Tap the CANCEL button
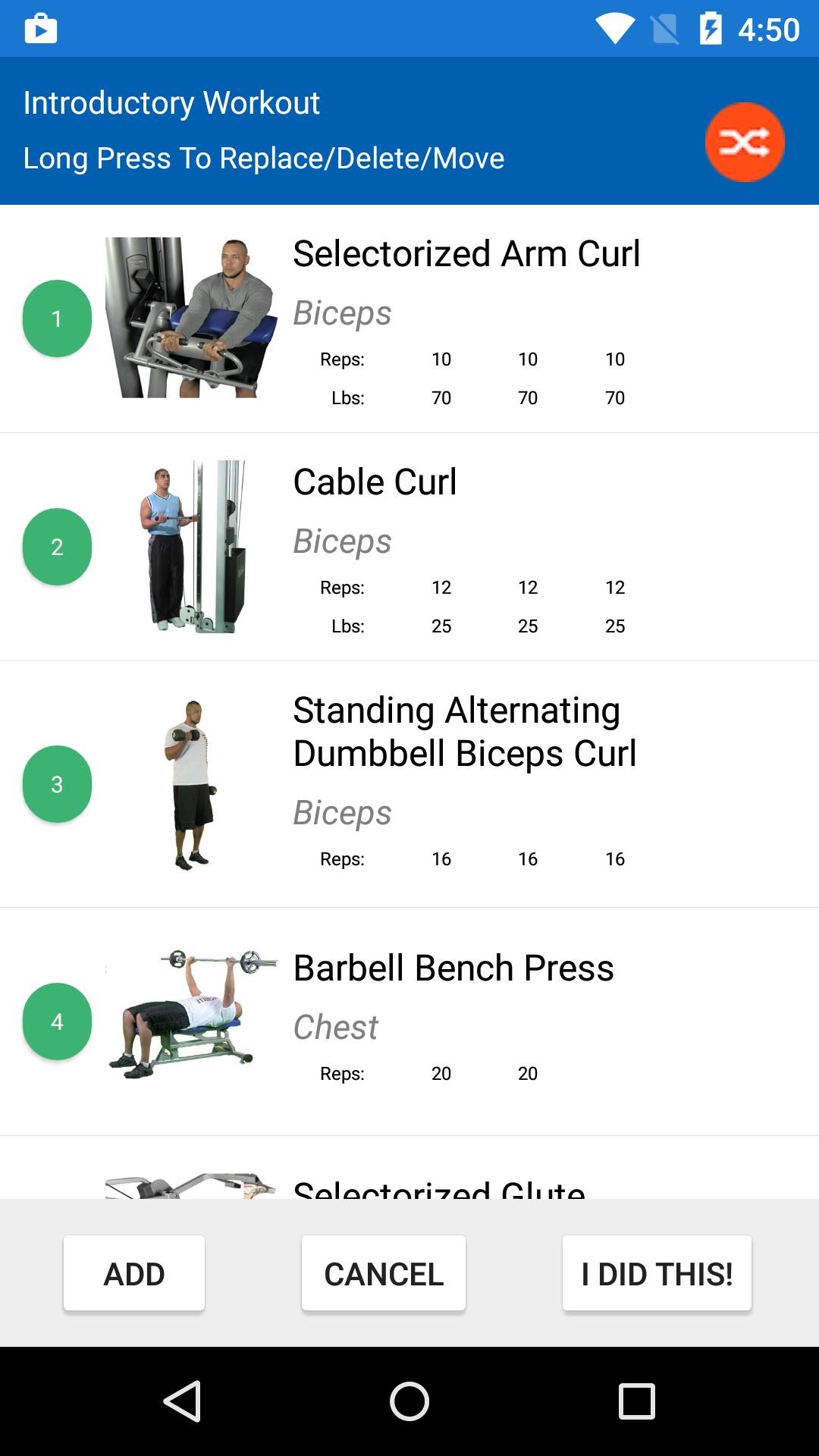The height and width of the screenshot is (1456, 819). pos(383,1272)
